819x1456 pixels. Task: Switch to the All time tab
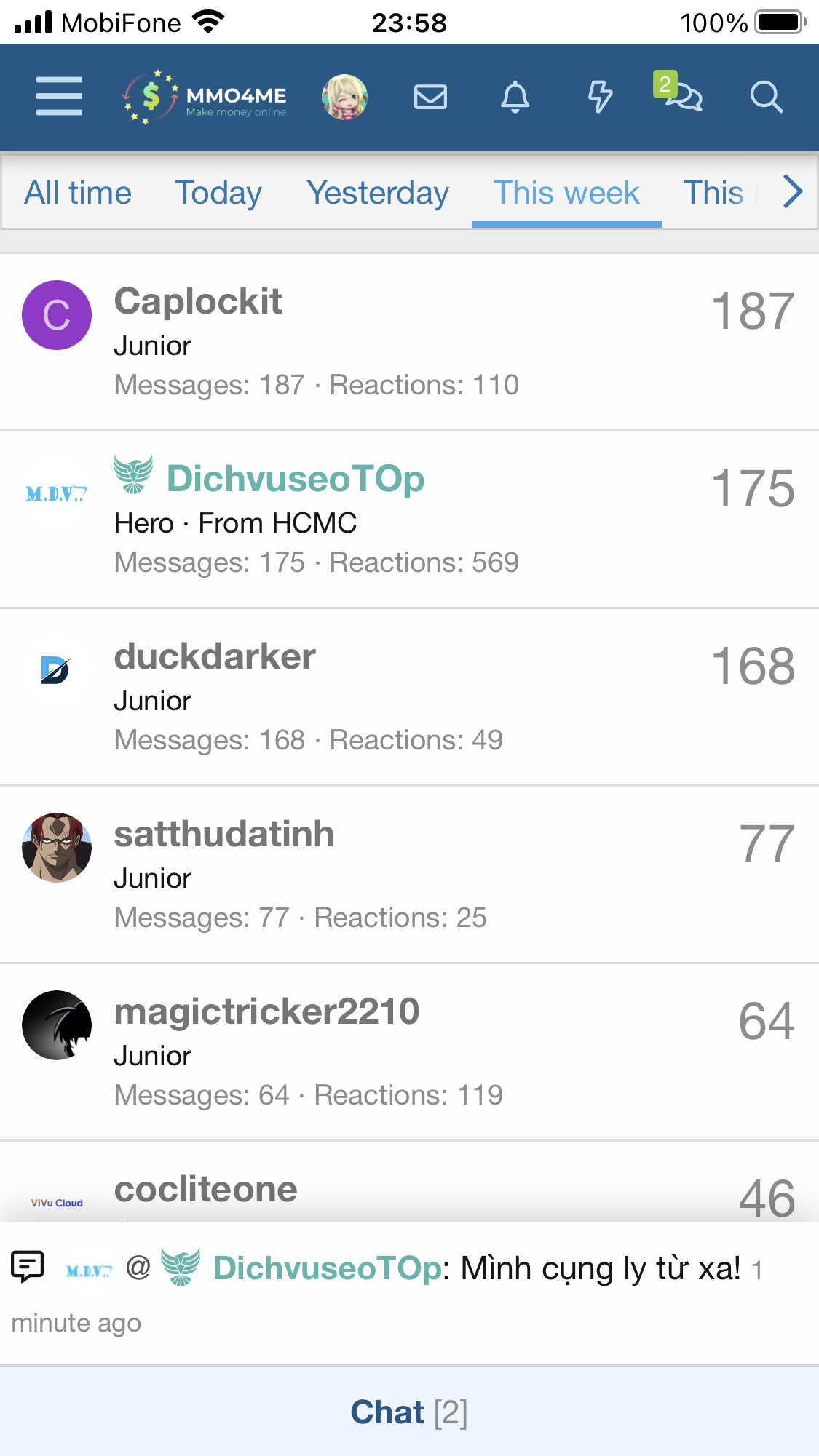coord(78,193)
